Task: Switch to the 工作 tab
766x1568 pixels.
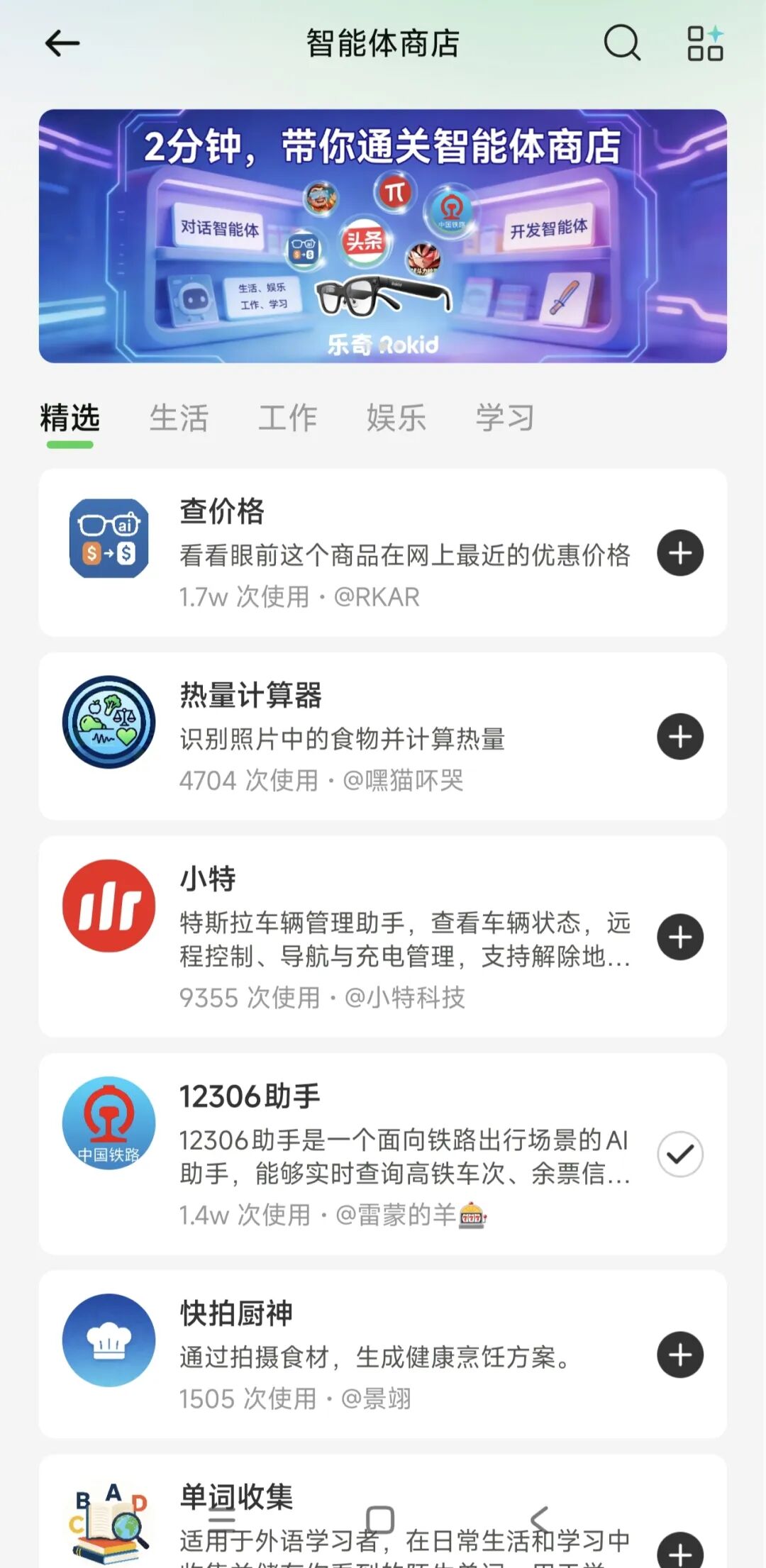Action: pyautogui.click(x=287, y=418)
